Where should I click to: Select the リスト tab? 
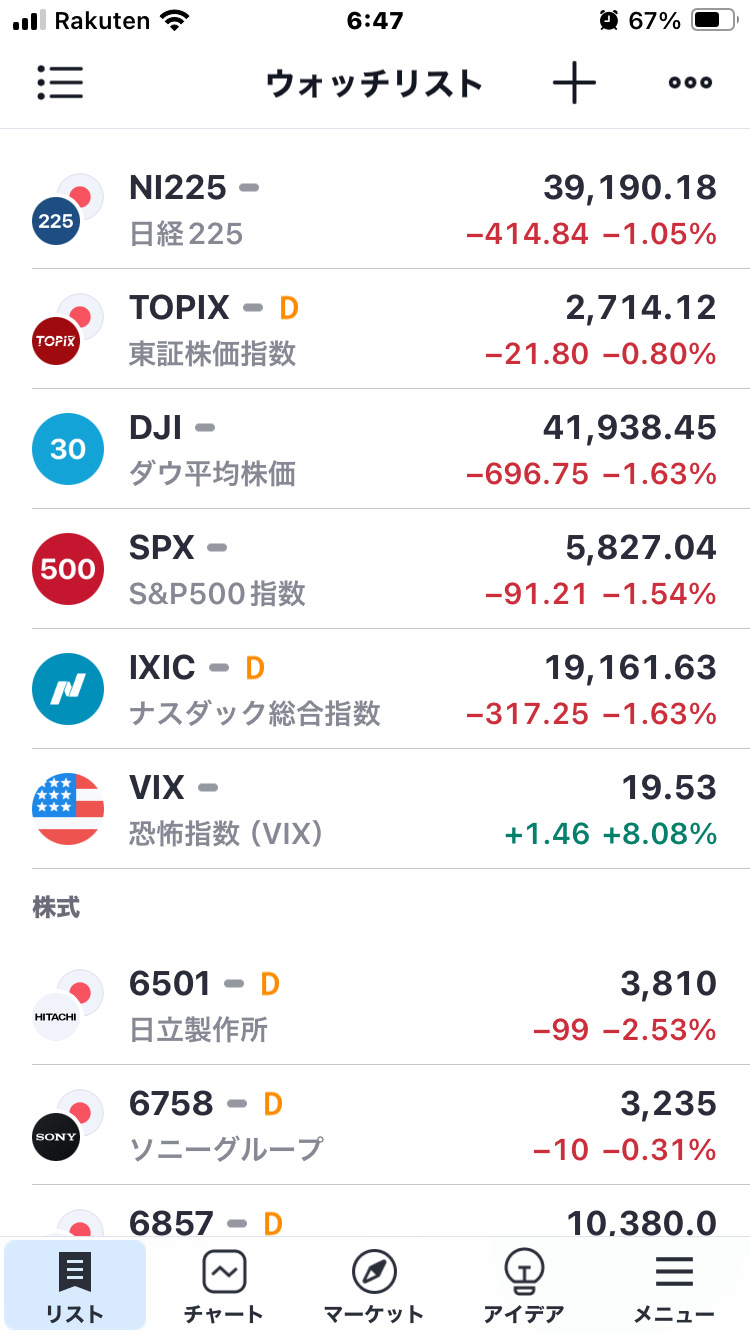click(75, 1286)
